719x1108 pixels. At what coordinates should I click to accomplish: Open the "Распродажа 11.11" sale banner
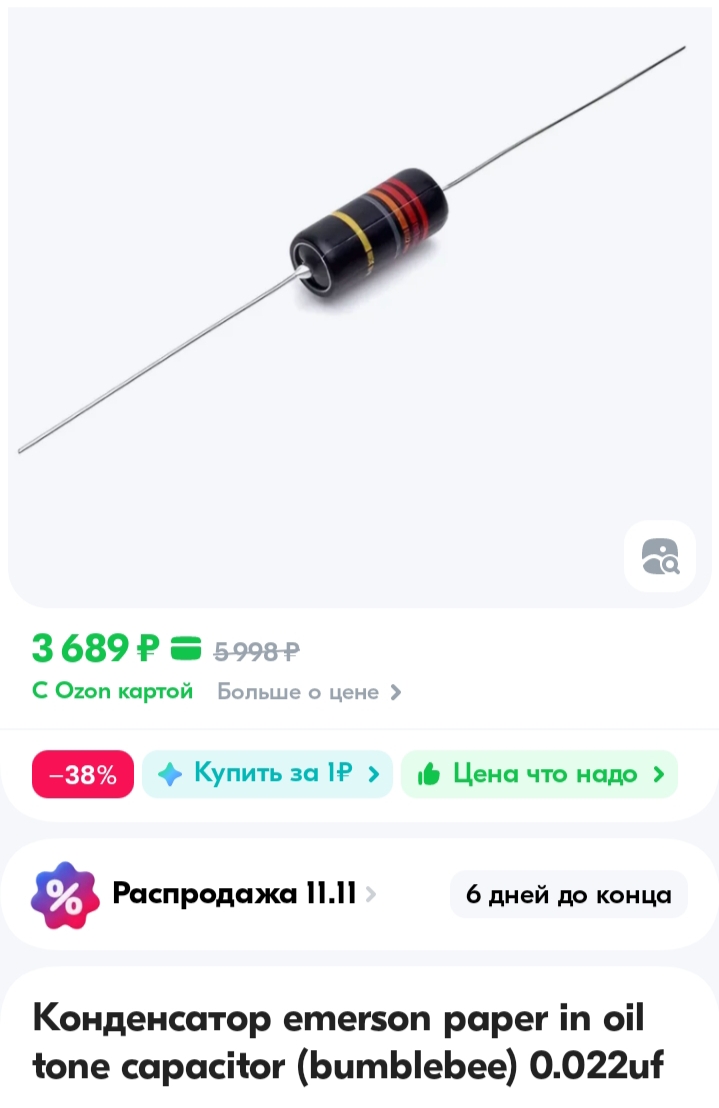point(235,893)
